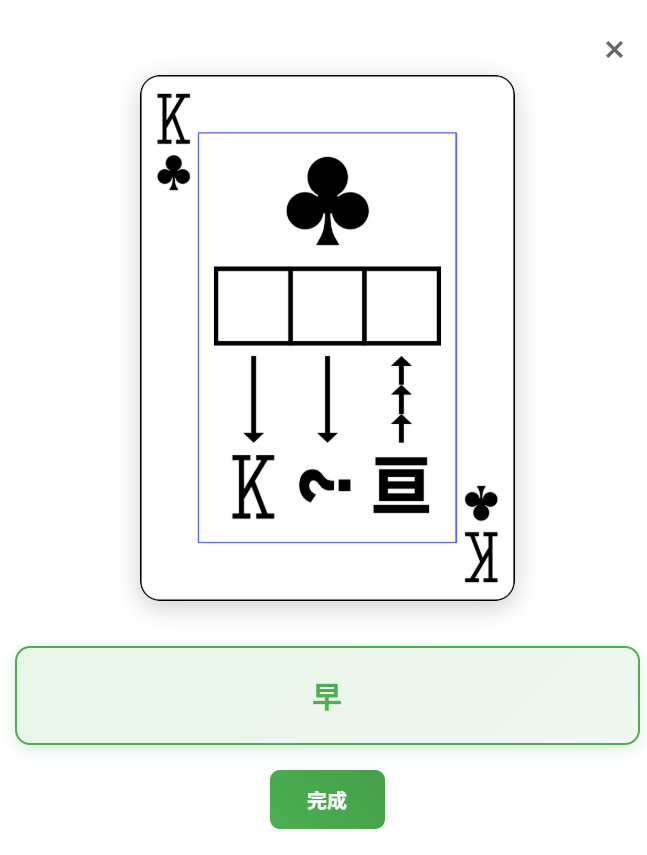
Task: Close the card puzzle dialog
Action: [x=614, y=50]
